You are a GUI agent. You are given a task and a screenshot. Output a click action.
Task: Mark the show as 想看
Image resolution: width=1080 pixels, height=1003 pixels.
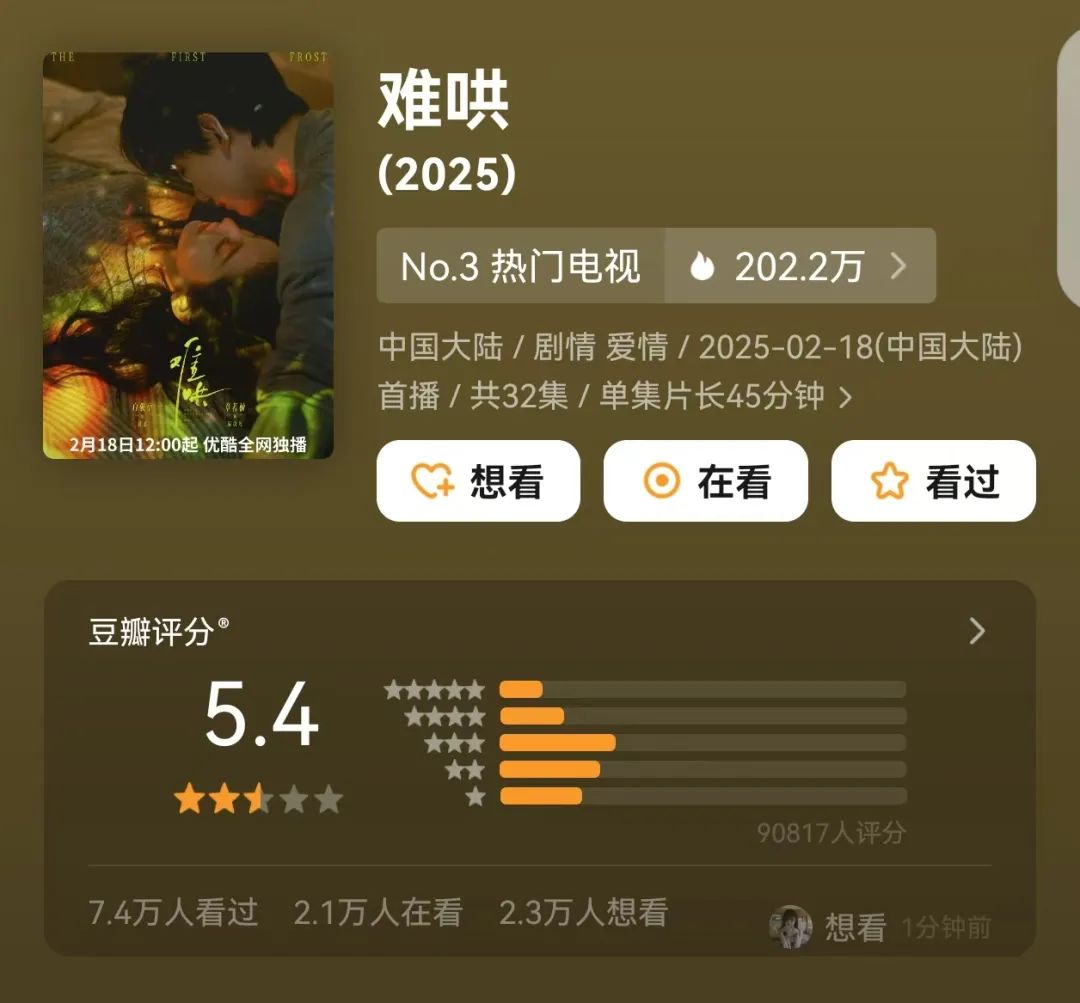pyautogui.click(x=478, y=481)
